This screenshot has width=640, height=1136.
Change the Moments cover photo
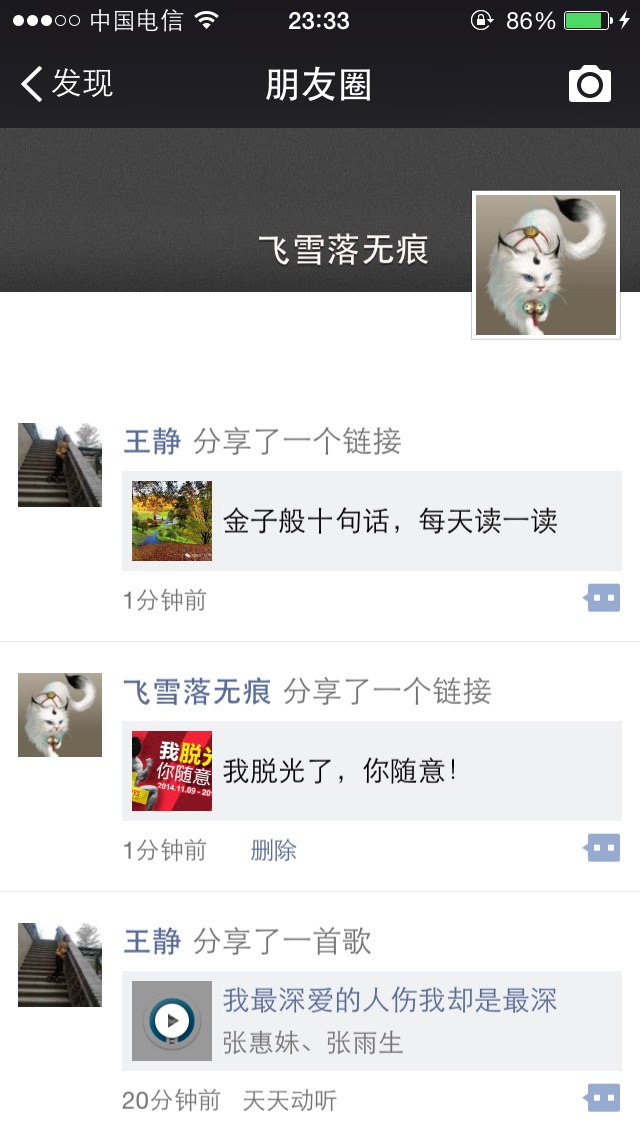[200, 200]
